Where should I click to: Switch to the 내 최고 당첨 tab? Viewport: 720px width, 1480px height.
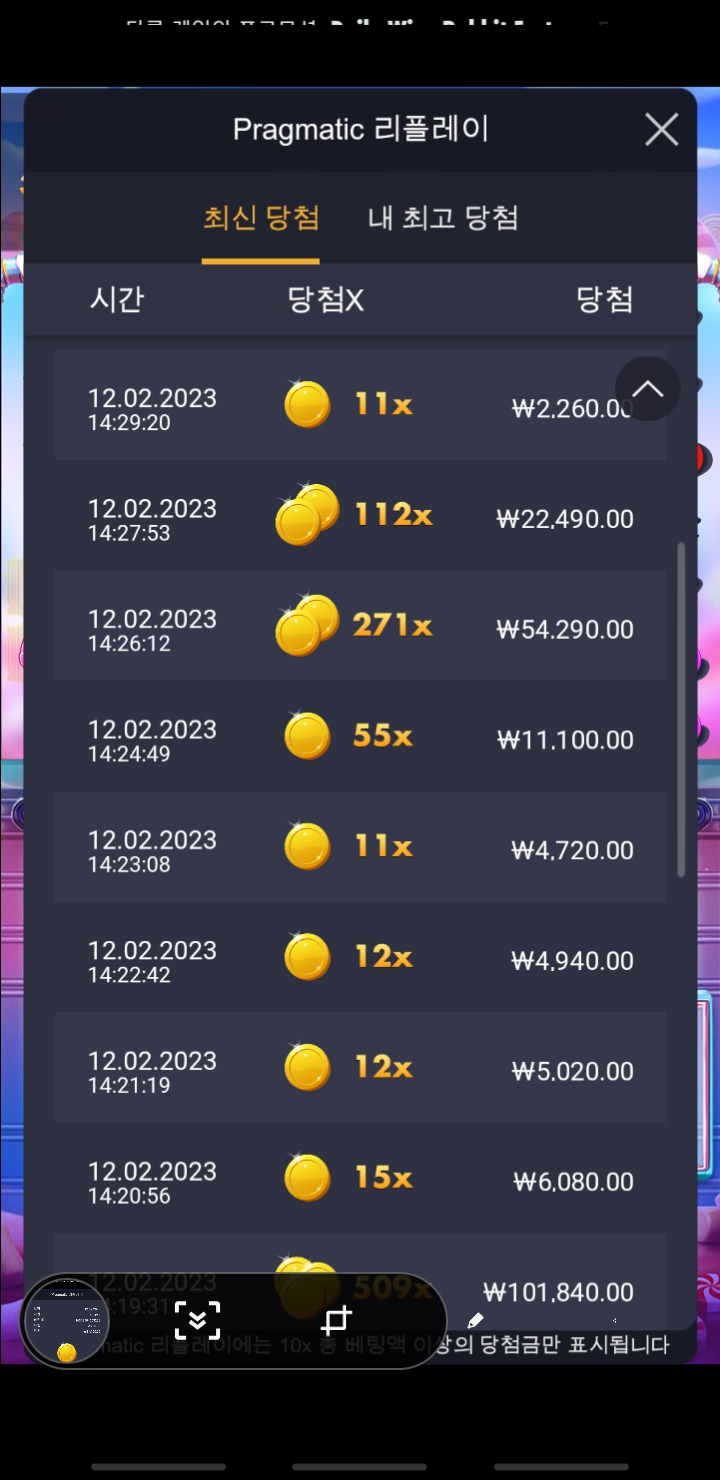pos(443,218)
